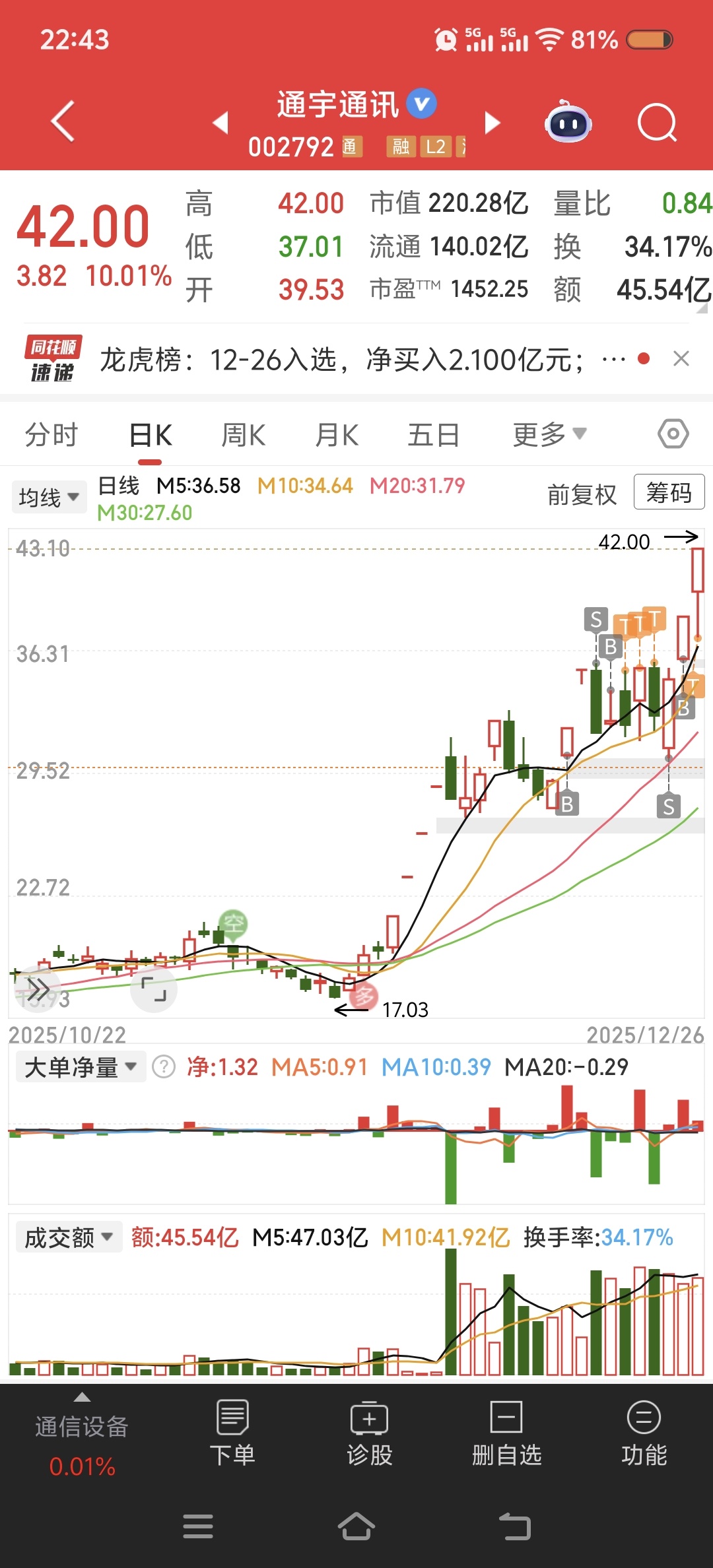This screenshot has height=1568, width=713.
Task: Open chart settings hexagon icon
Action: coord(673,434)
